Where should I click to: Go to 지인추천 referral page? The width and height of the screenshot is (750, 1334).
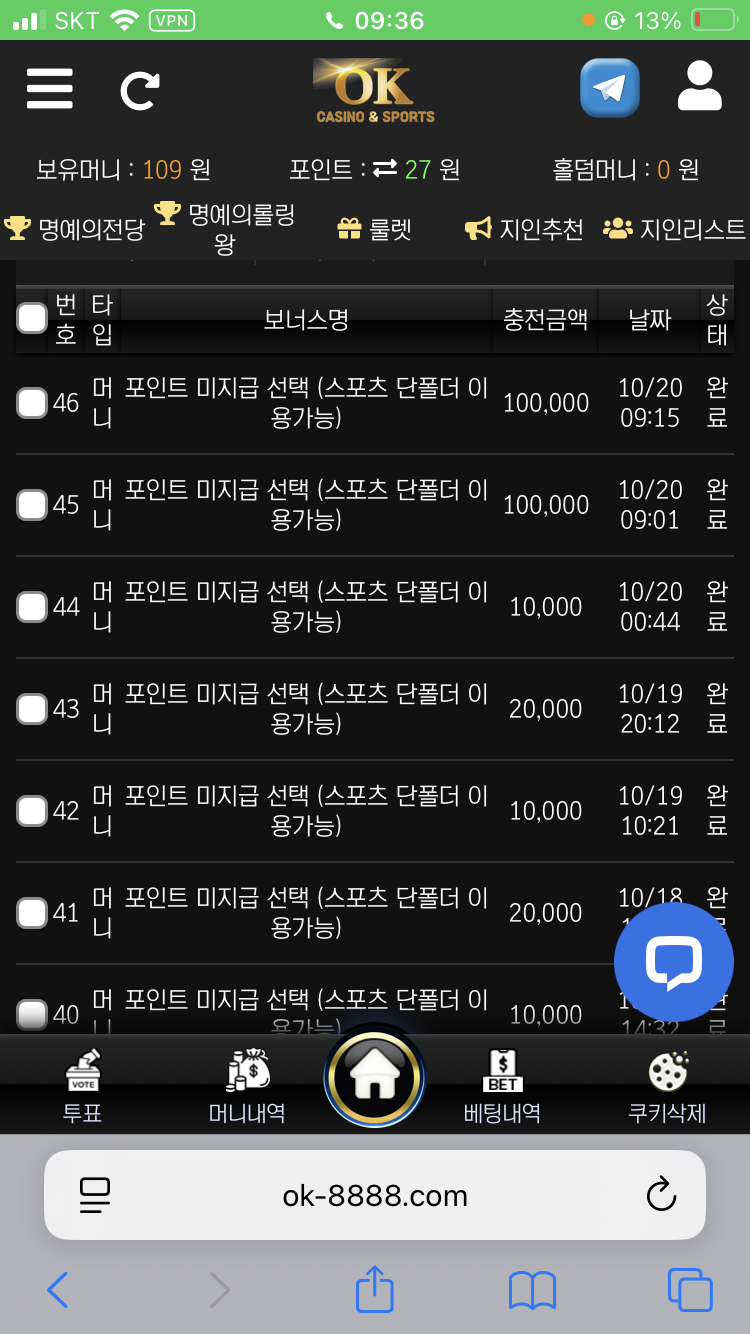coord(525,229)
